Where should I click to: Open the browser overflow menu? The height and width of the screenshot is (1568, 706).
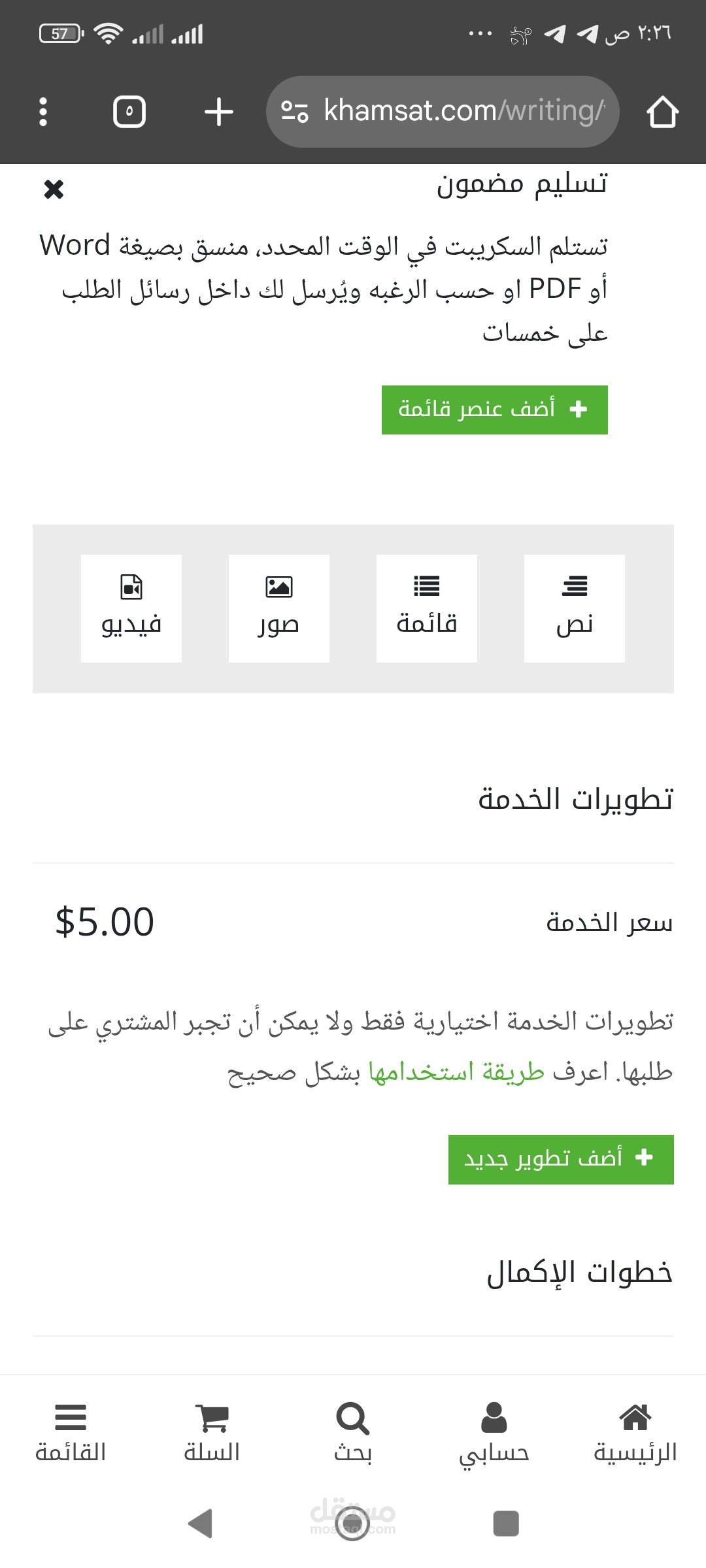click(43, 112)
